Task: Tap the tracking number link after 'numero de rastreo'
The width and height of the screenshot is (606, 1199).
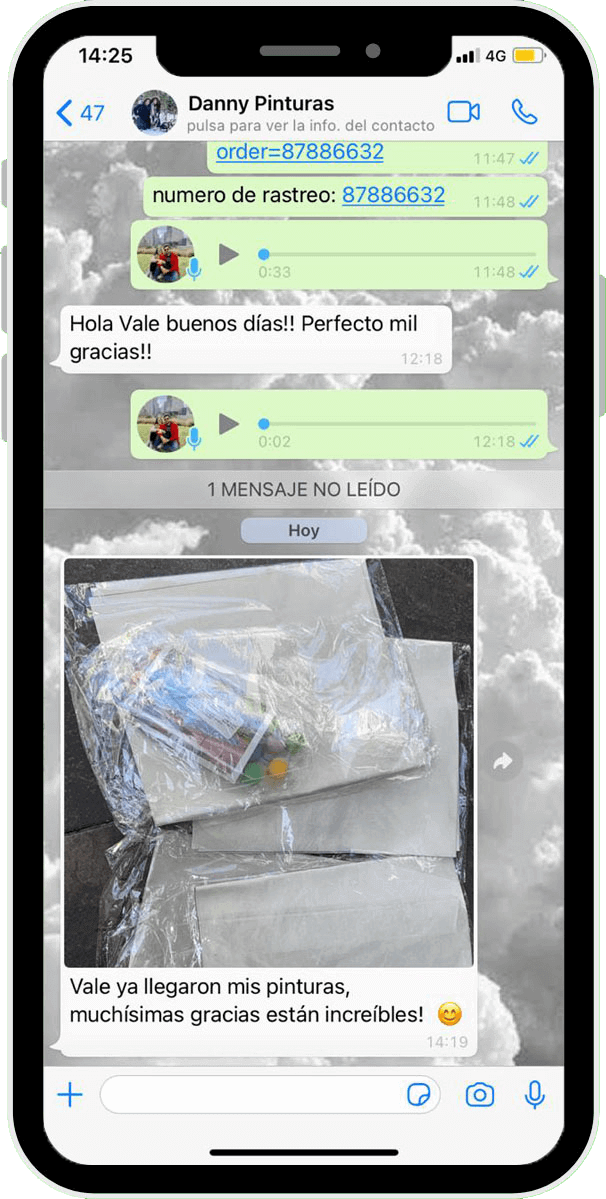Action: point(393,195)
